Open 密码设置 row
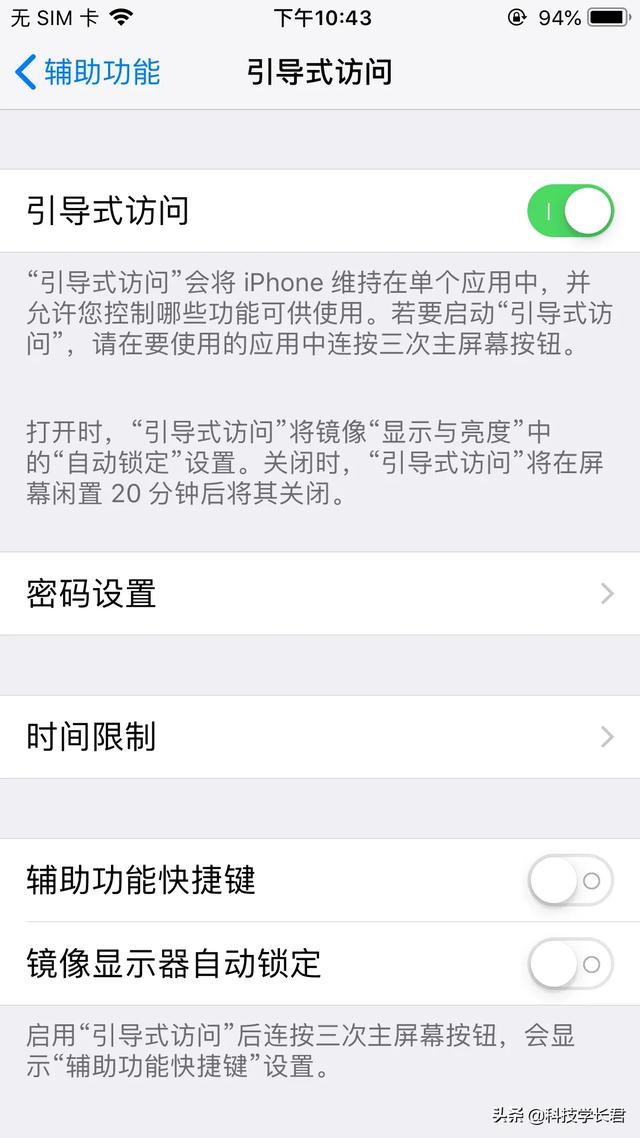 pos(320,594)
